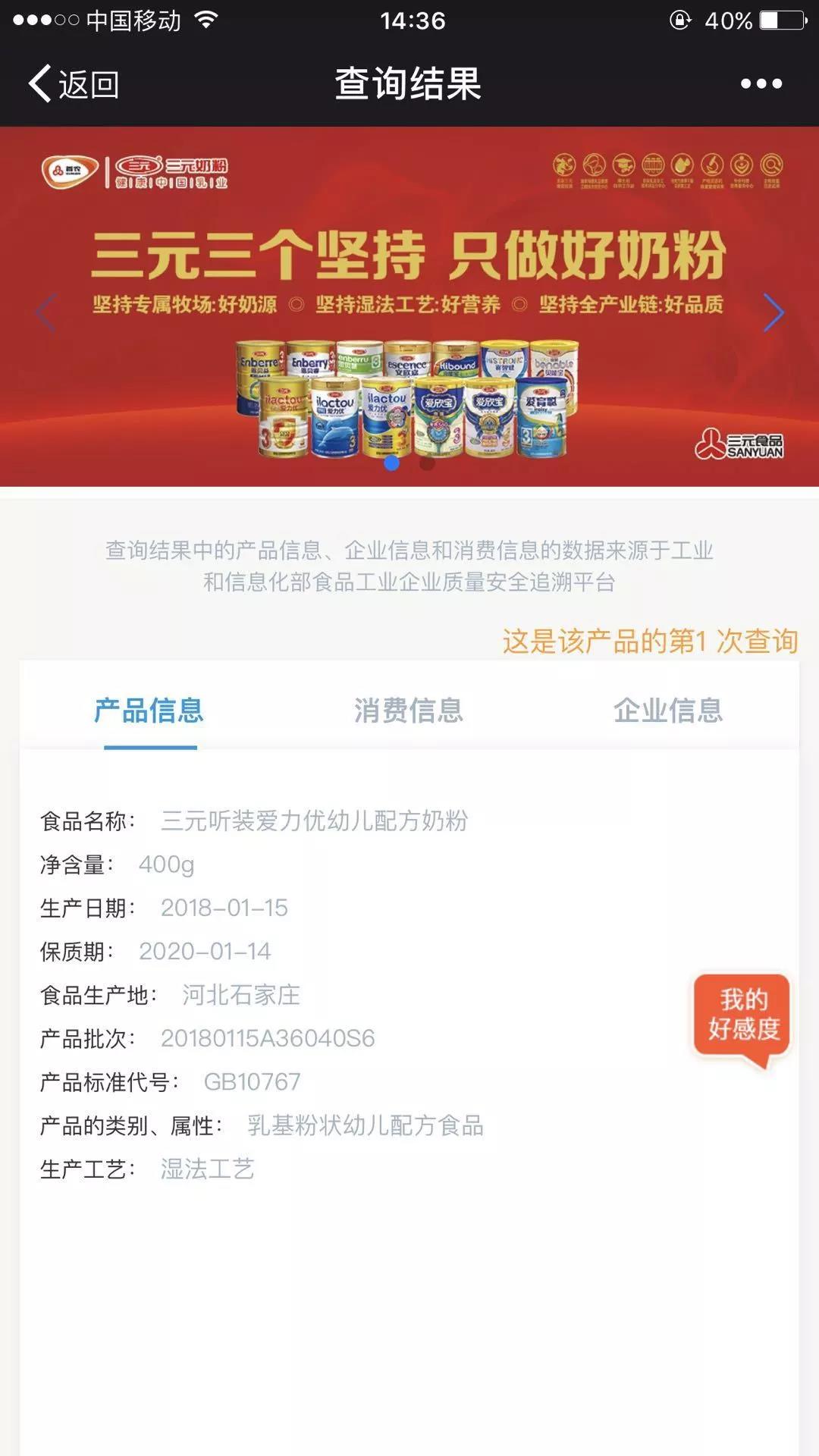Switch to the 消费信息 tab
The height and width of the screenshot is (1456, 819).
click(409, 711)
